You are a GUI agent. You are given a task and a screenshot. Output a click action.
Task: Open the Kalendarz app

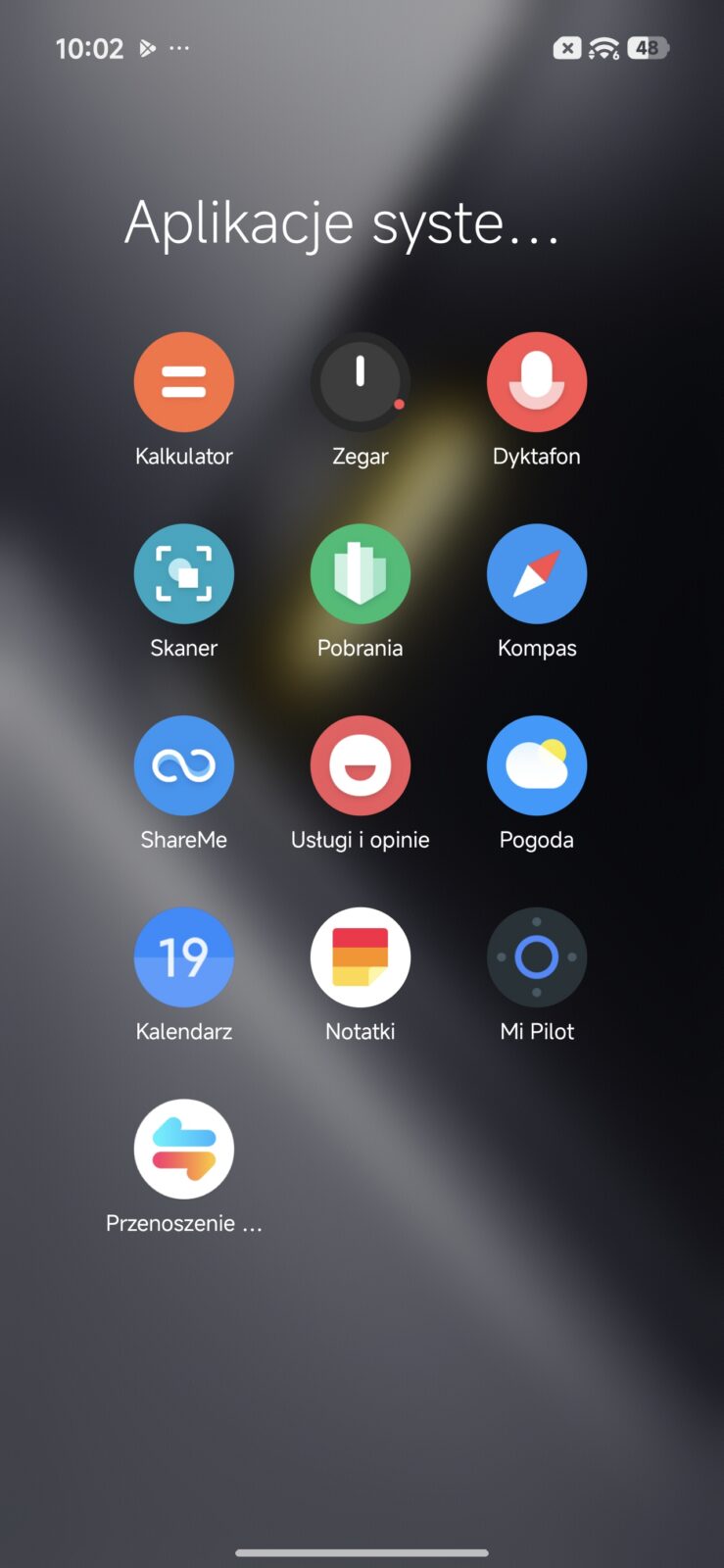pos(183,957)
